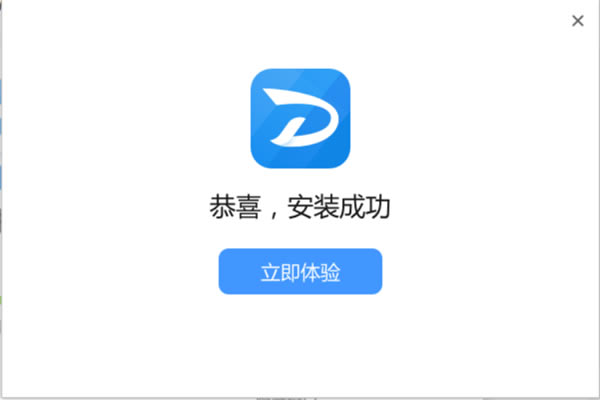Screen dimensions: 600x400
Task: Tap the 立即体验 button
Action: [300, 271]
